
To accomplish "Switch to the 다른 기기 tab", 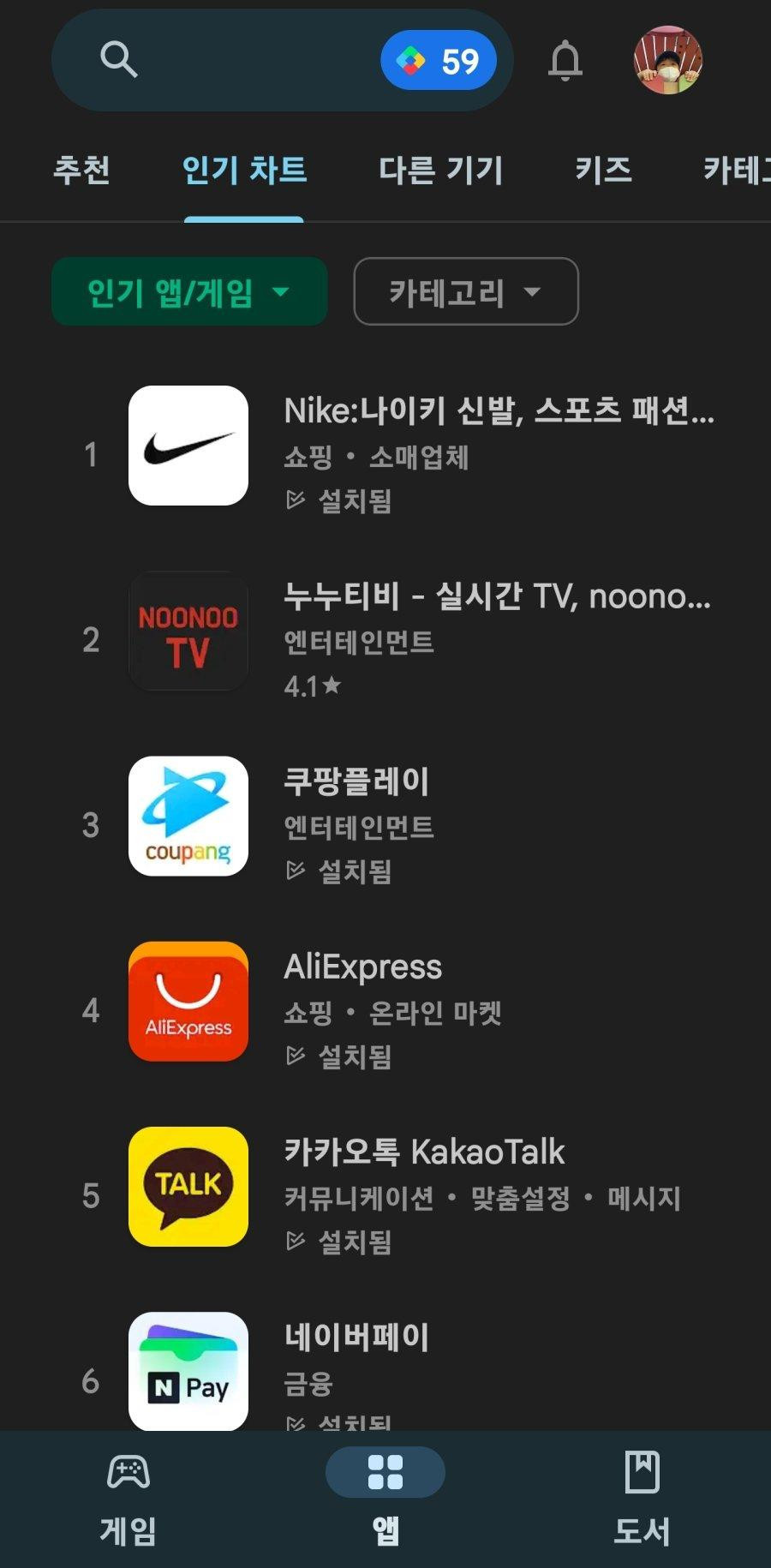I will 440,170.
